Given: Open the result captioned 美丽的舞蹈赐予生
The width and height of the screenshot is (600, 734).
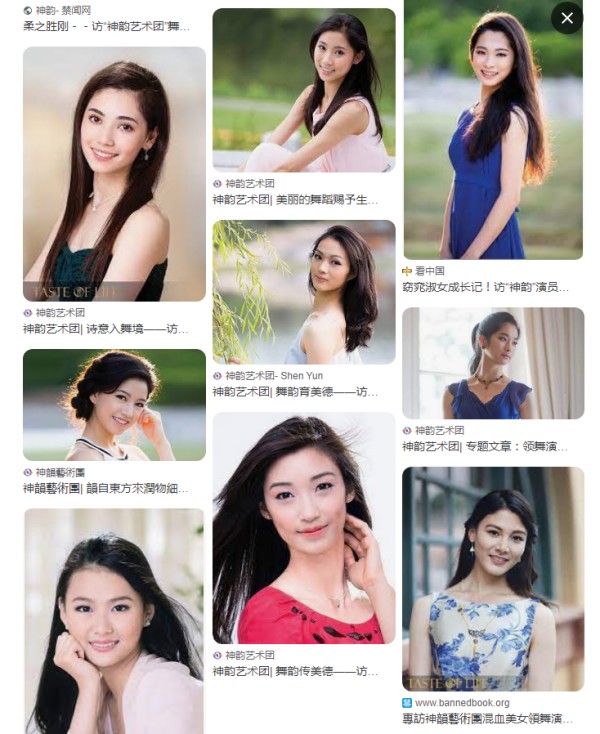Looking at the screenshot, I should click(303, 90).
